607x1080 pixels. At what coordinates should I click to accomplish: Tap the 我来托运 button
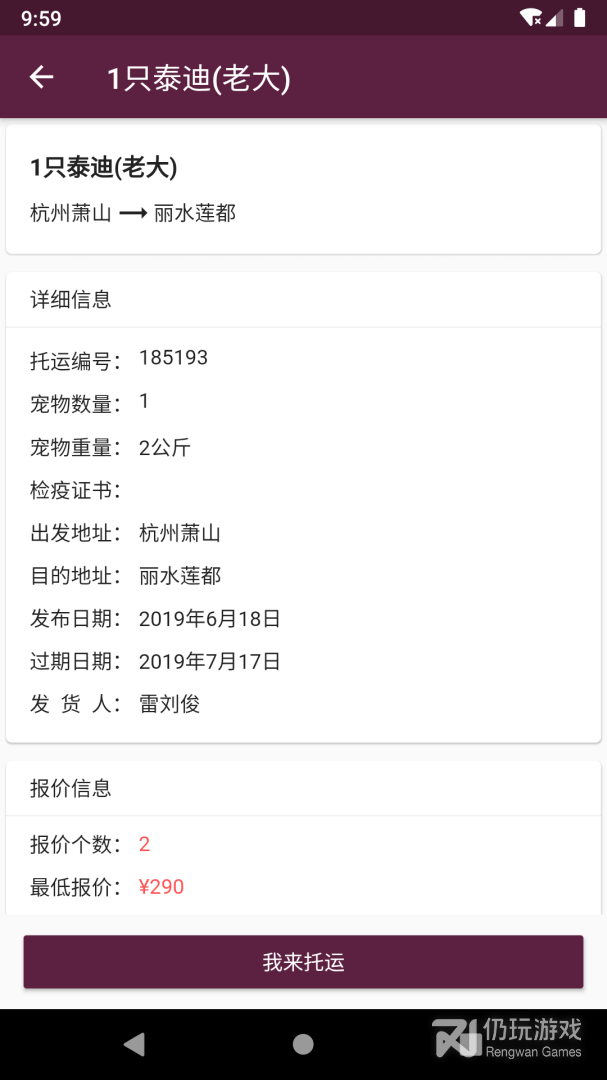coord(303,962)
